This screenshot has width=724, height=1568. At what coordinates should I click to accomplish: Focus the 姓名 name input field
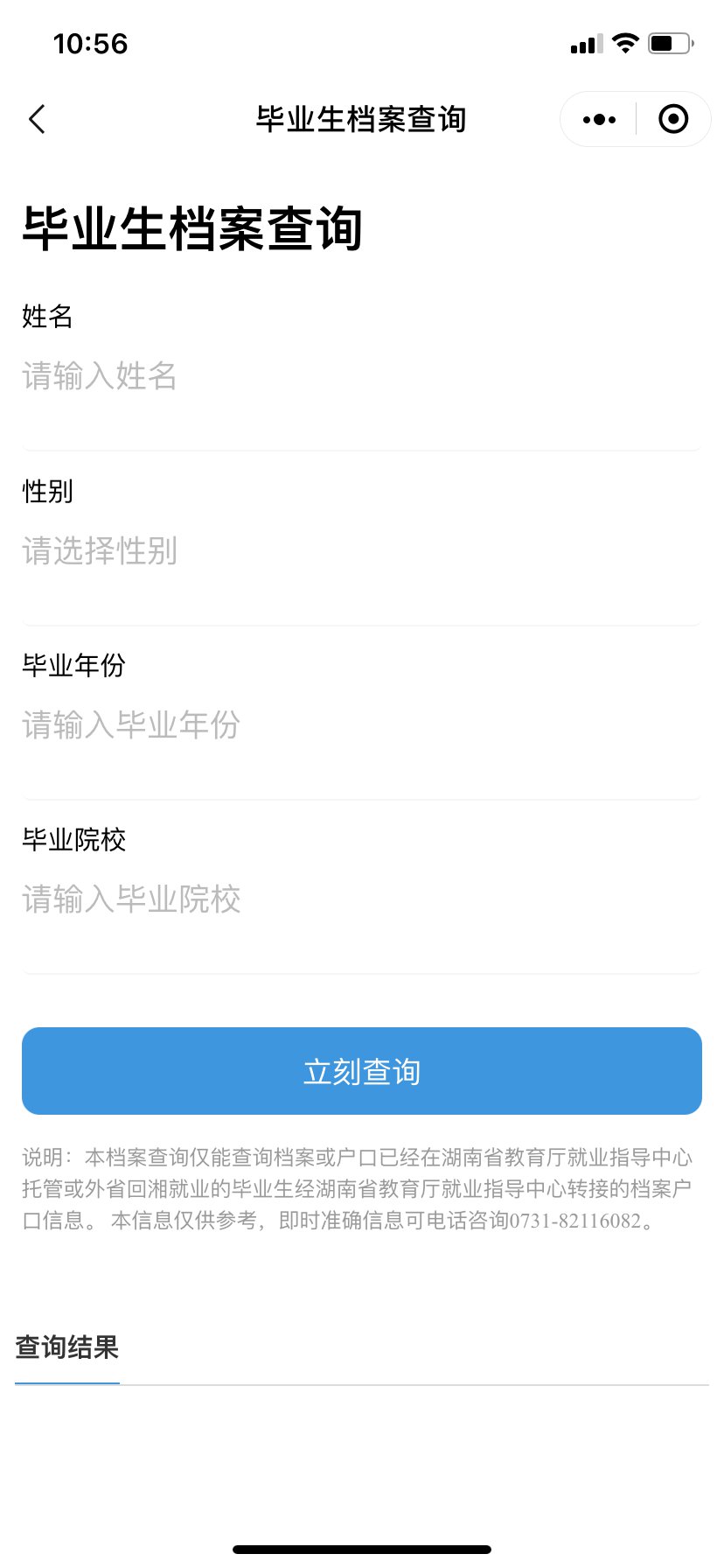click(x=360, y=376)
